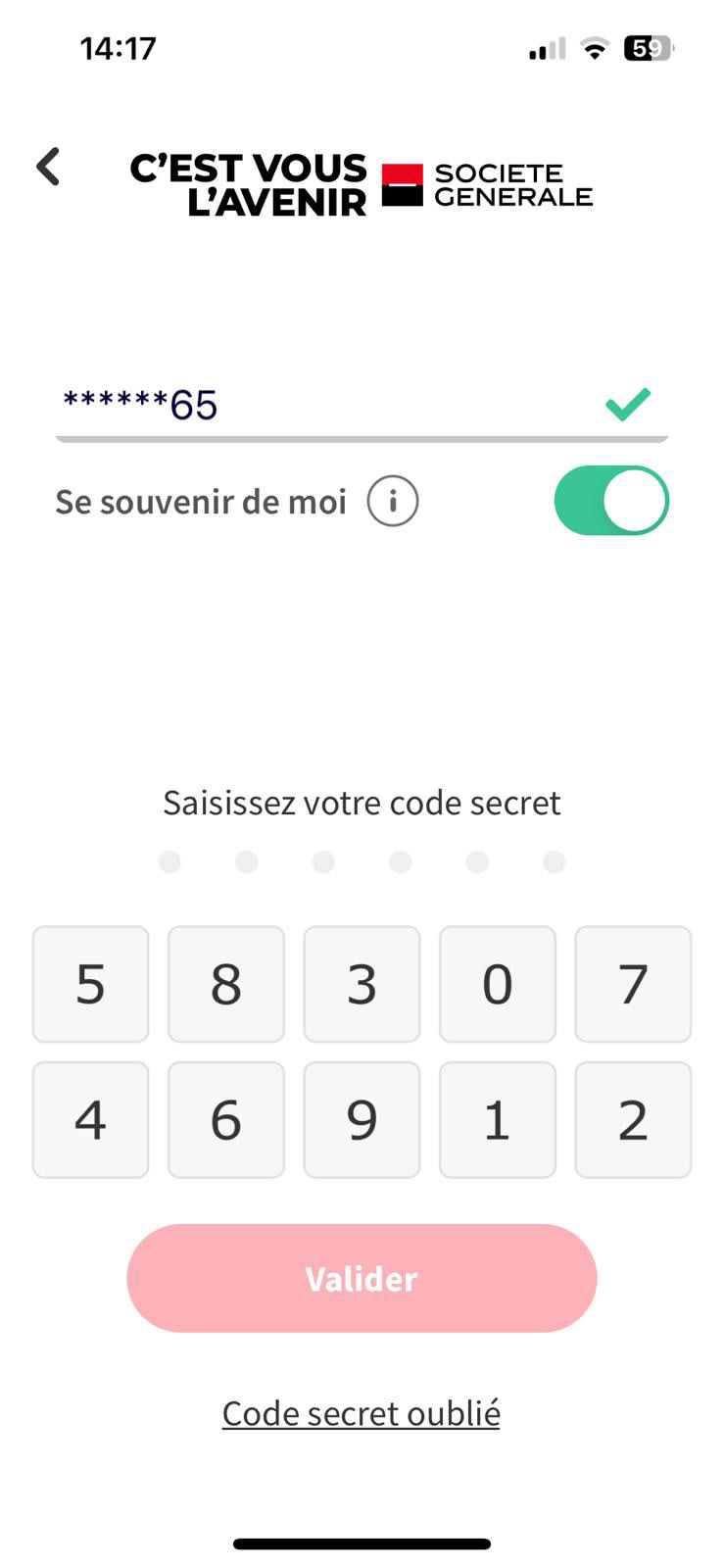Tap the 8 key
724x1568 pixels.
pos(226,984)
